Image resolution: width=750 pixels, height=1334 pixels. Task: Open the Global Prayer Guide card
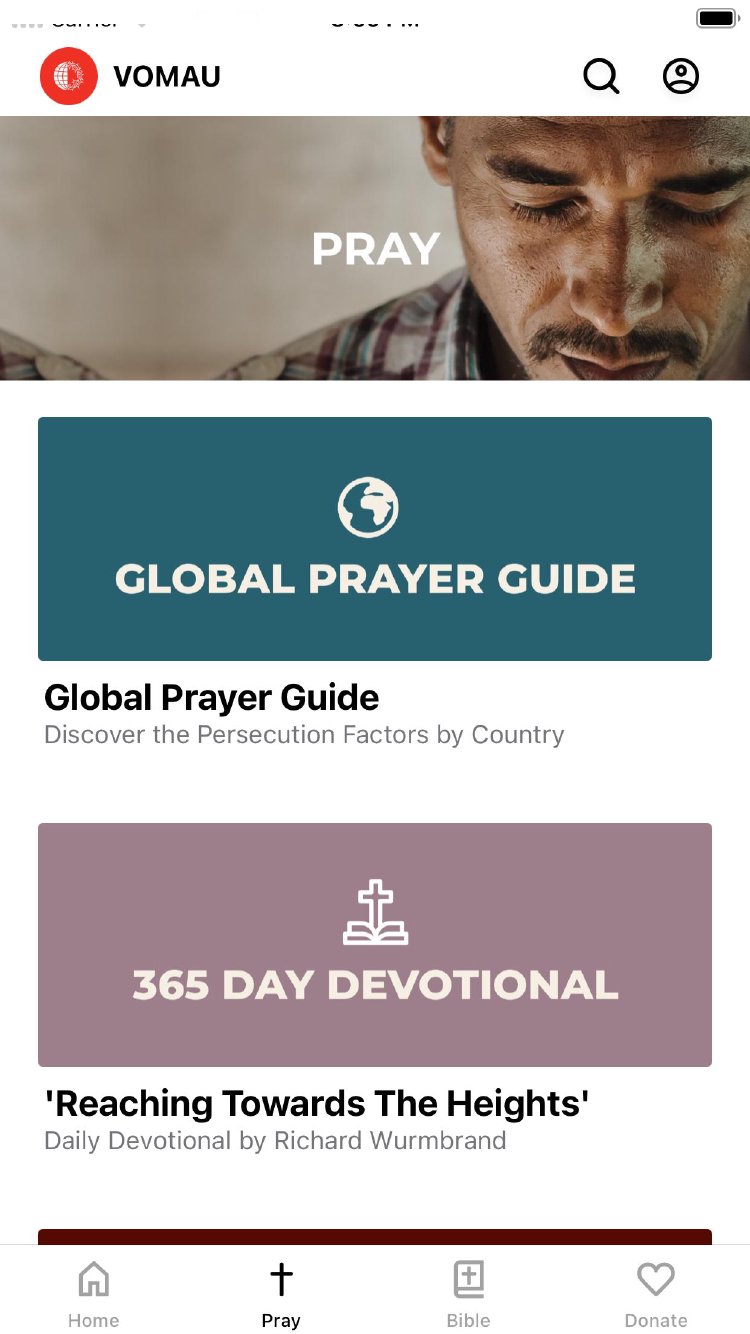click(x=375, y=539)
